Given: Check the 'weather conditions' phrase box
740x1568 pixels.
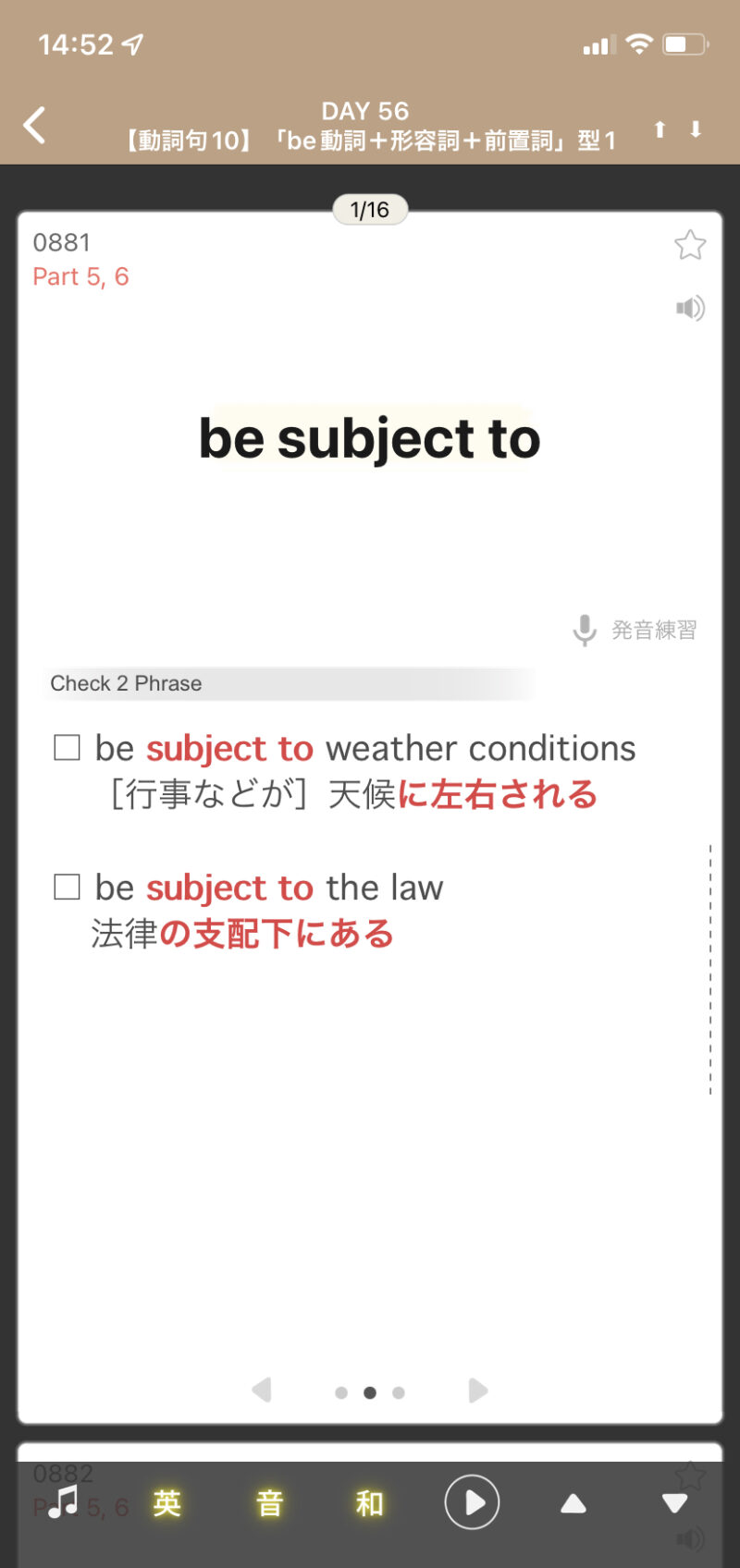Looking at the screenshot, I should pyautogui.click(x=68, y=747).
